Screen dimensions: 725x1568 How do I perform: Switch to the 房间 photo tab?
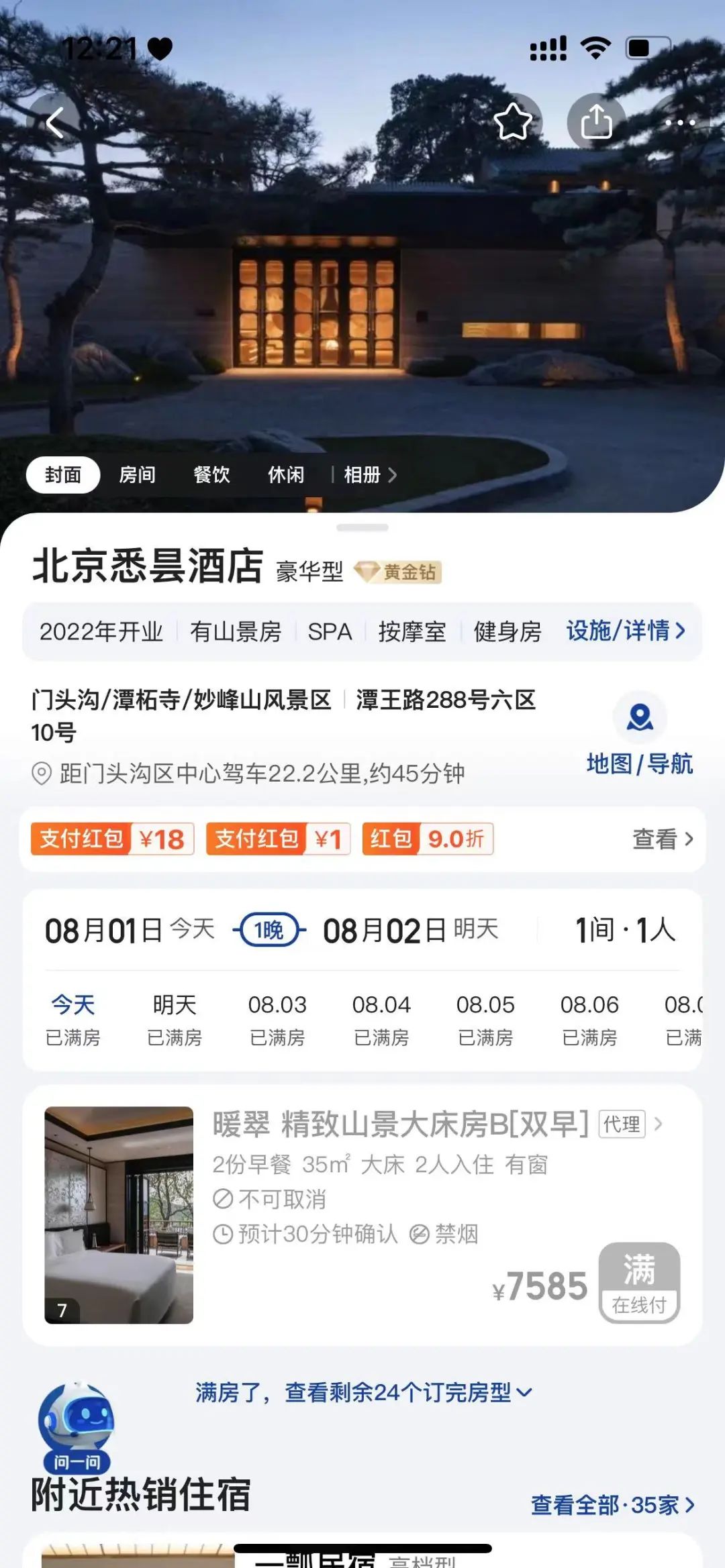pos(138,475)
